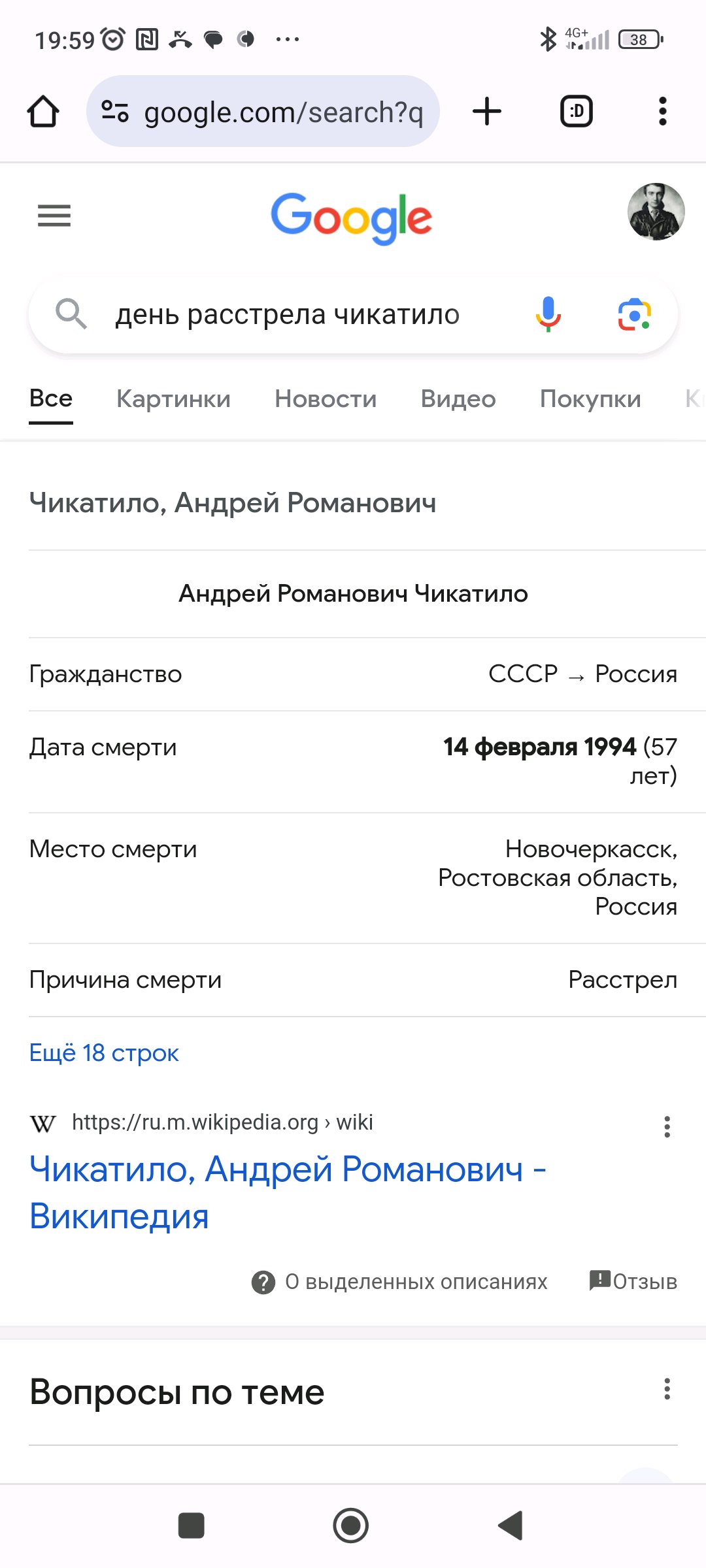Image resolution: width=706 pixels, height=1568 pixels.
Task: Open options for the Wikipedia result
Action: (x=667, y=1126)
